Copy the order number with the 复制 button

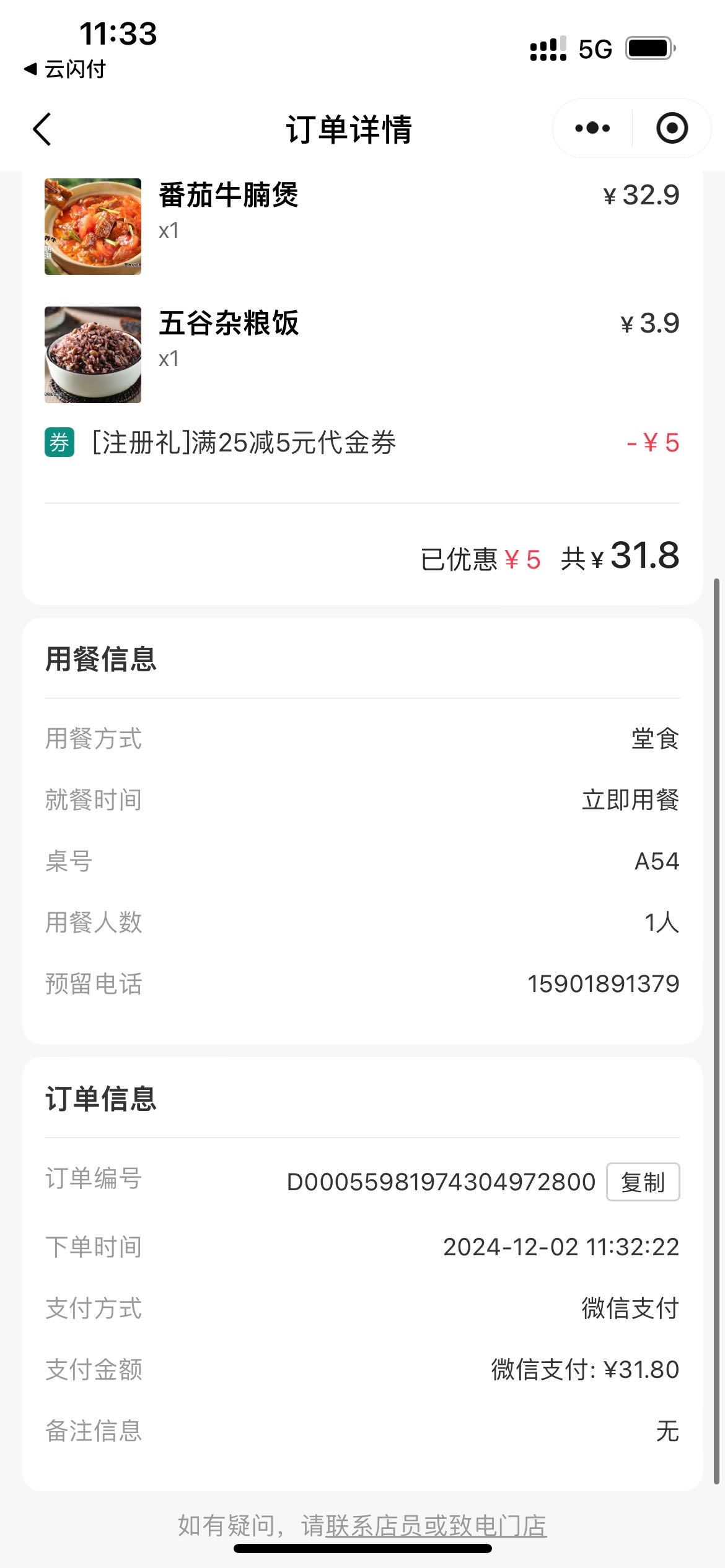[643, 1182]
